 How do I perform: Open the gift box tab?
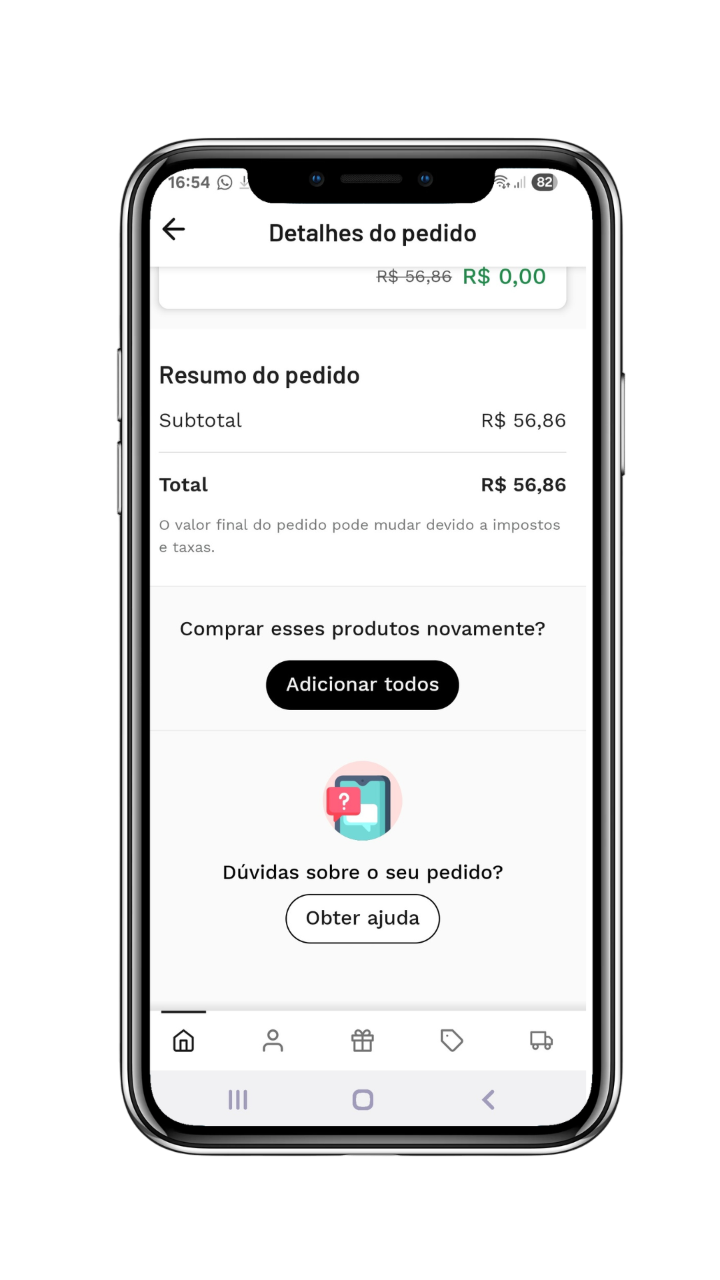(362, 1041)
